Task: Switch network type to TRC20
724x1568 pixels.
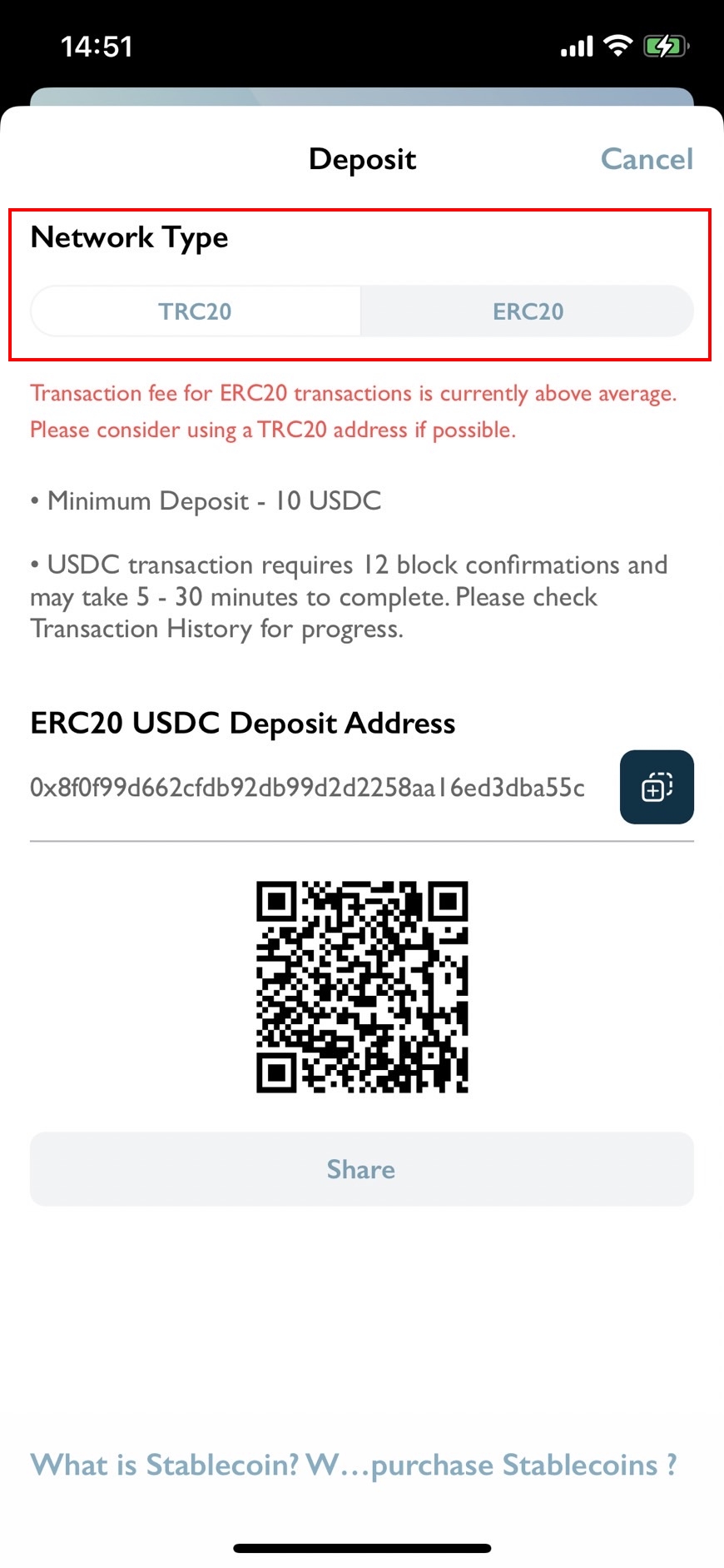Action: (x=196, y=311)
